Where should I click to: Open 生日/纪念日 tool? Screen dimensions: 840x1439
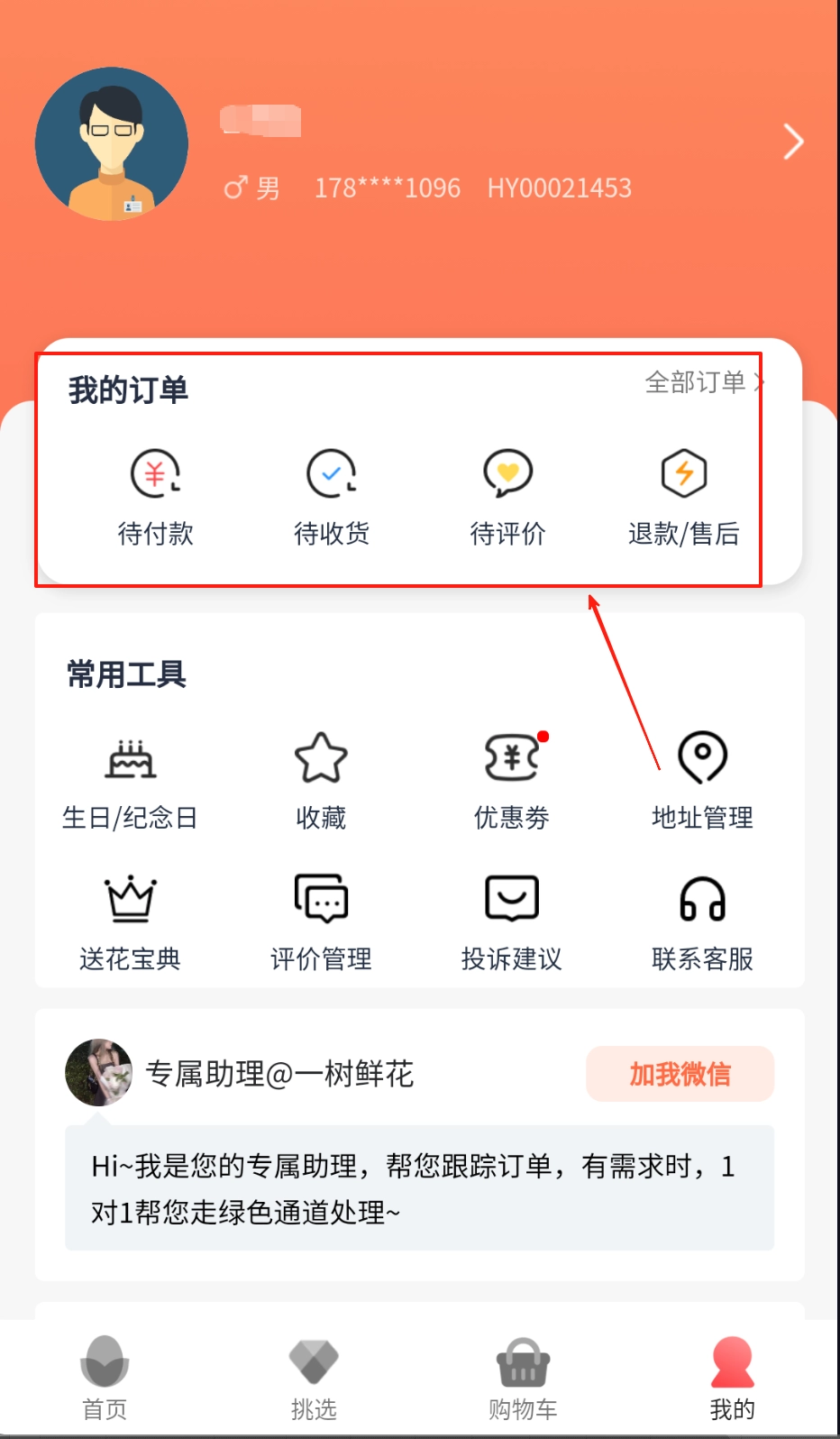pyautogui.click(x=131, y=780)
